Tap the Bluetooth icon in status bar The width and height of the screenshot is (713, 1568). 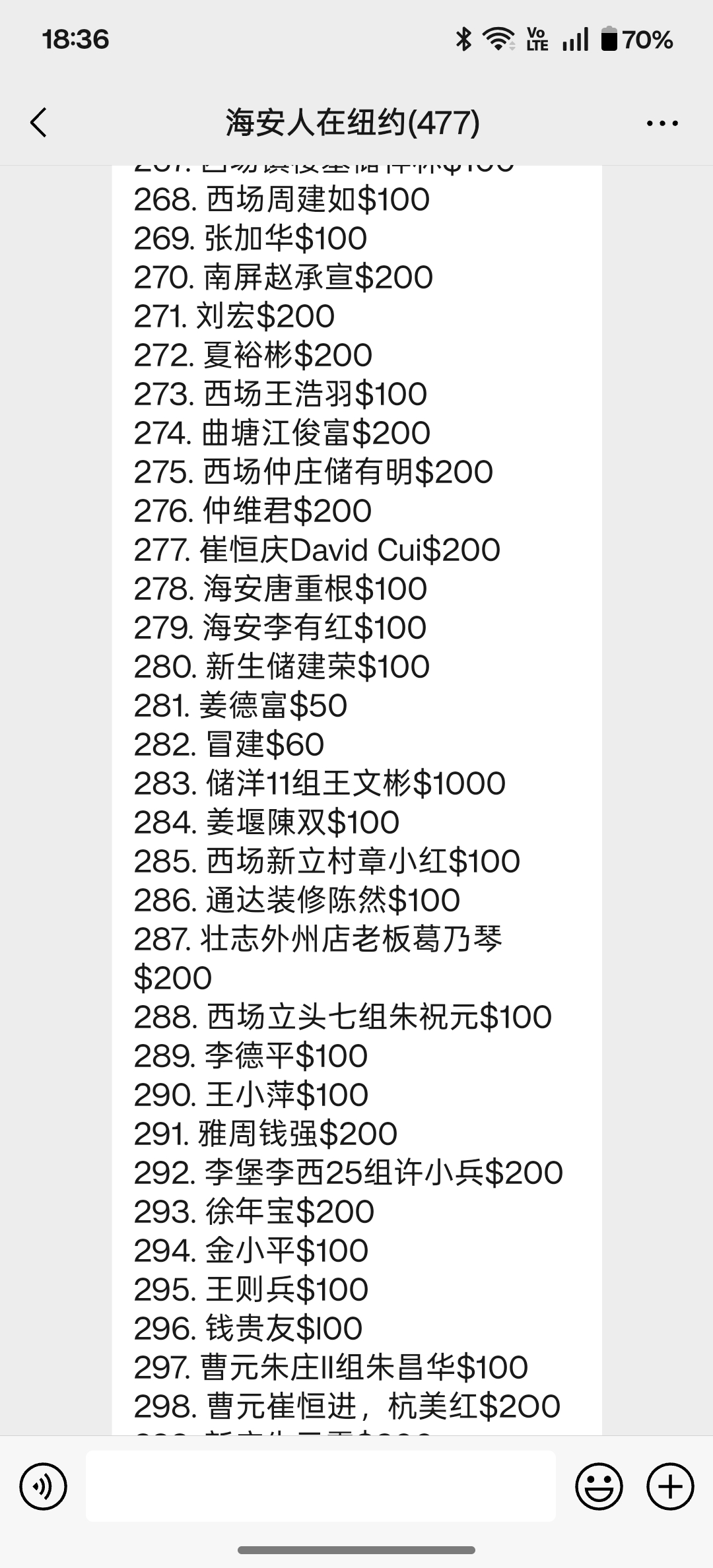[462, 39]
